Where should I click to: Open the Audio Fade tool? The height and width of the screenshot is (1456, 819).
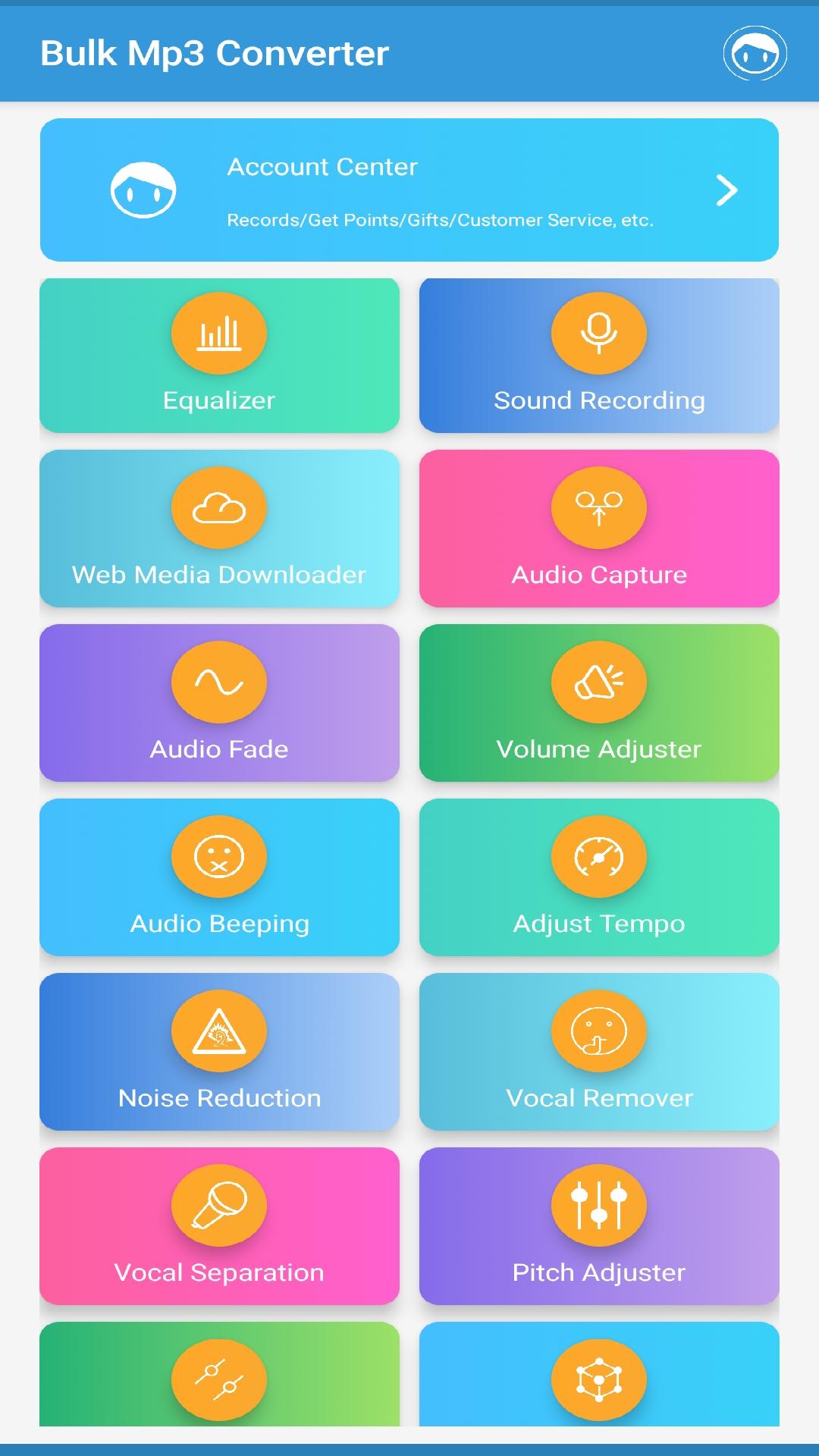point(219,703)
